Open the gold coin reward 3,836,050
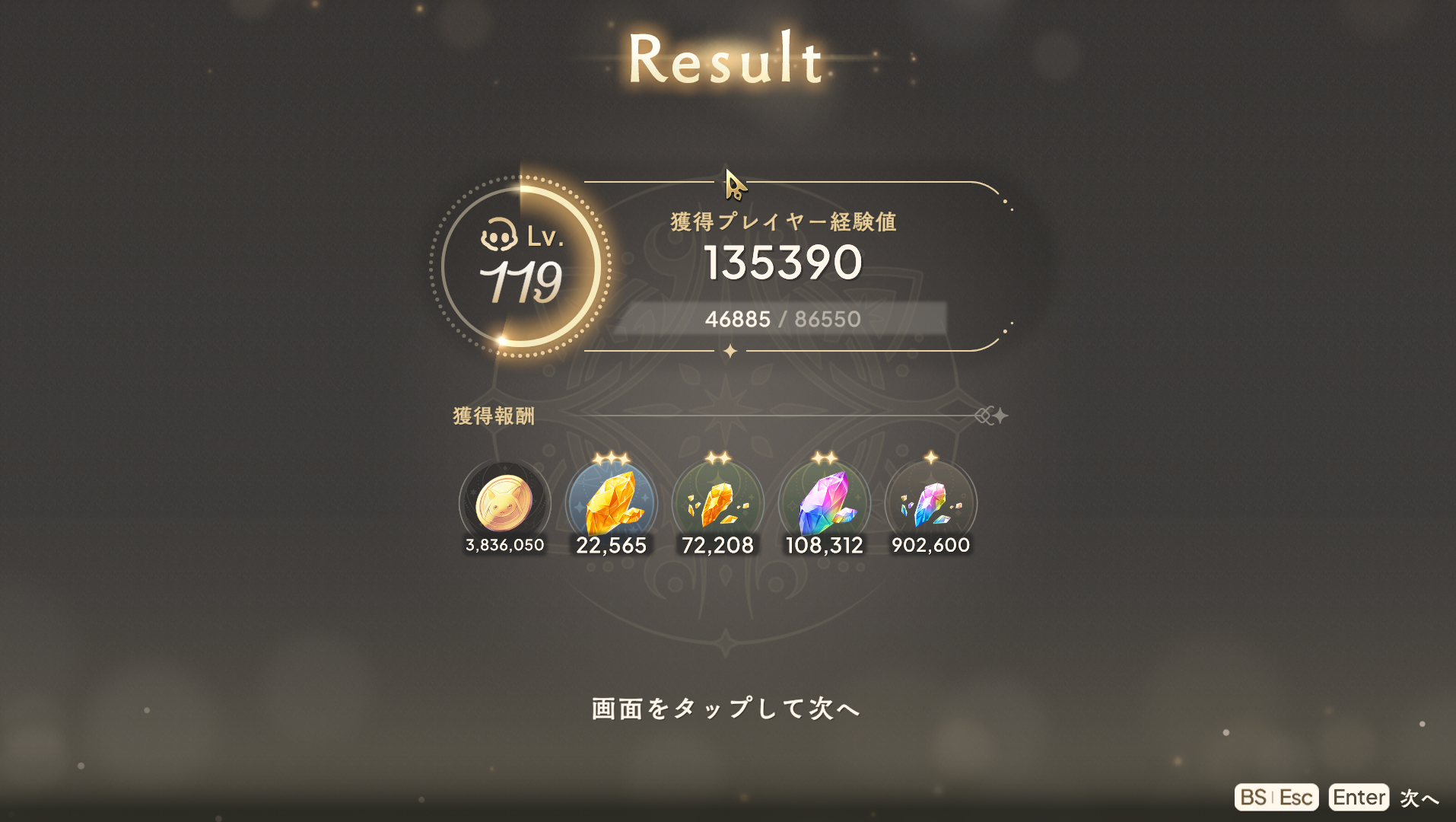Screen dimensions: 1456x822 pos(504,504)
